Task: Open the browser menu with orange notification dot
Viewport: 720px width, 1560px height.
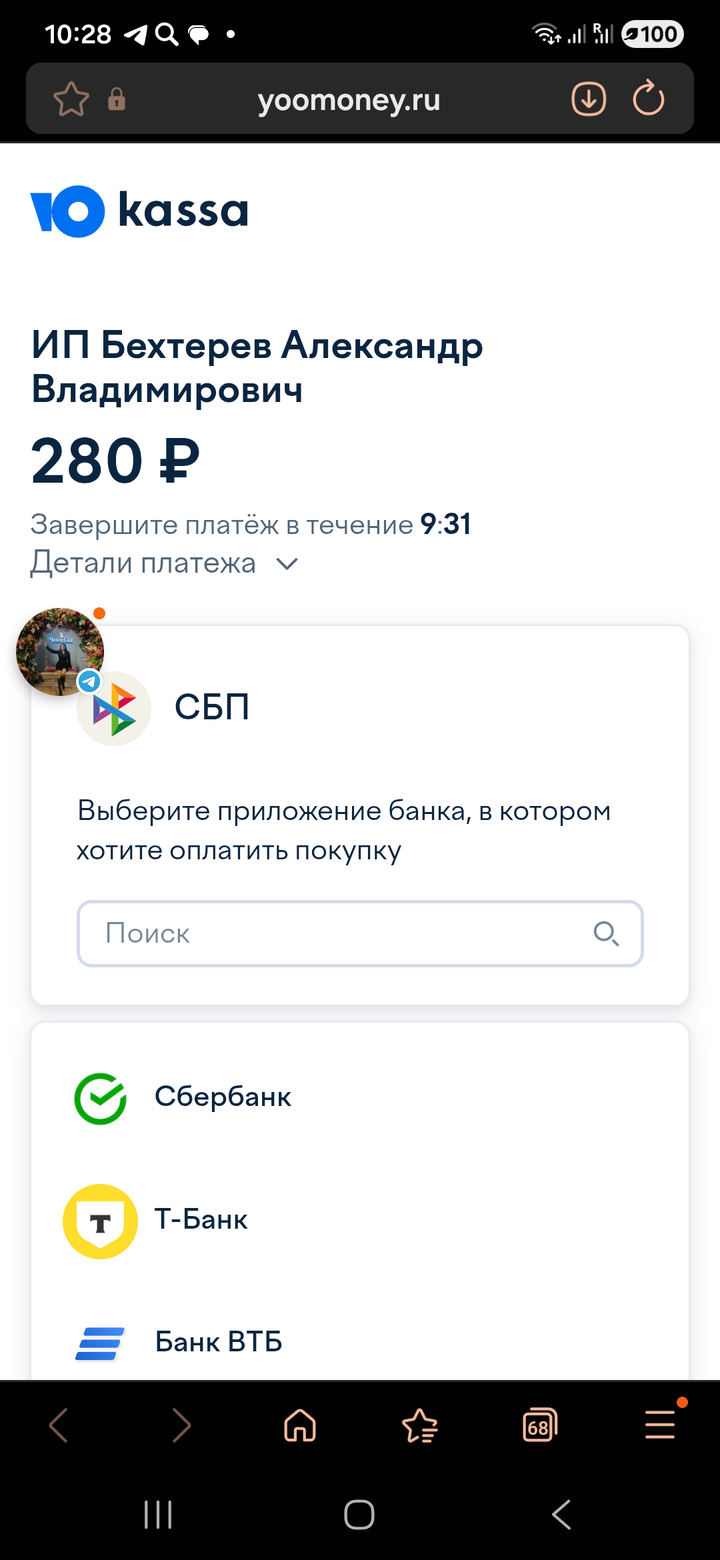Action: tap(659, 1424)
